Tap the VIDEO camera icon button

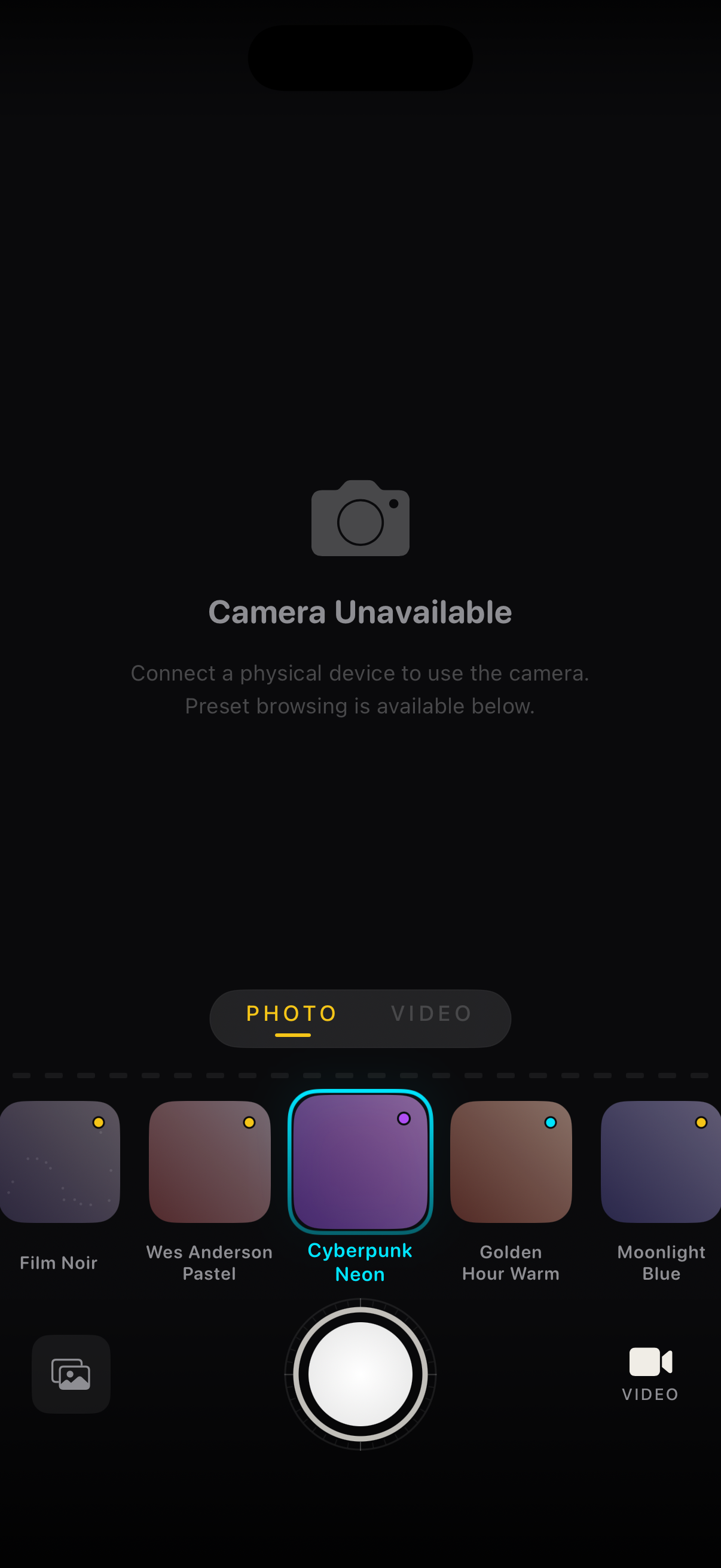tap(650, 1373)
